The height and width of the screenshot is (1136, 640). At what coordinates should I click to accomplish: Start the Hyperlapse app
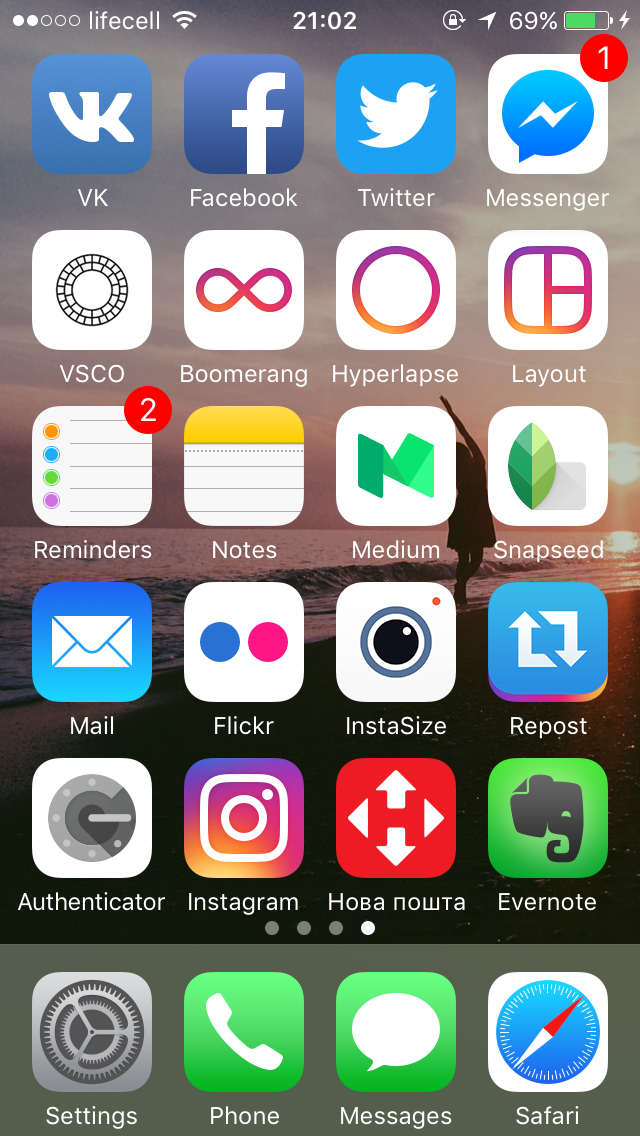396,290
